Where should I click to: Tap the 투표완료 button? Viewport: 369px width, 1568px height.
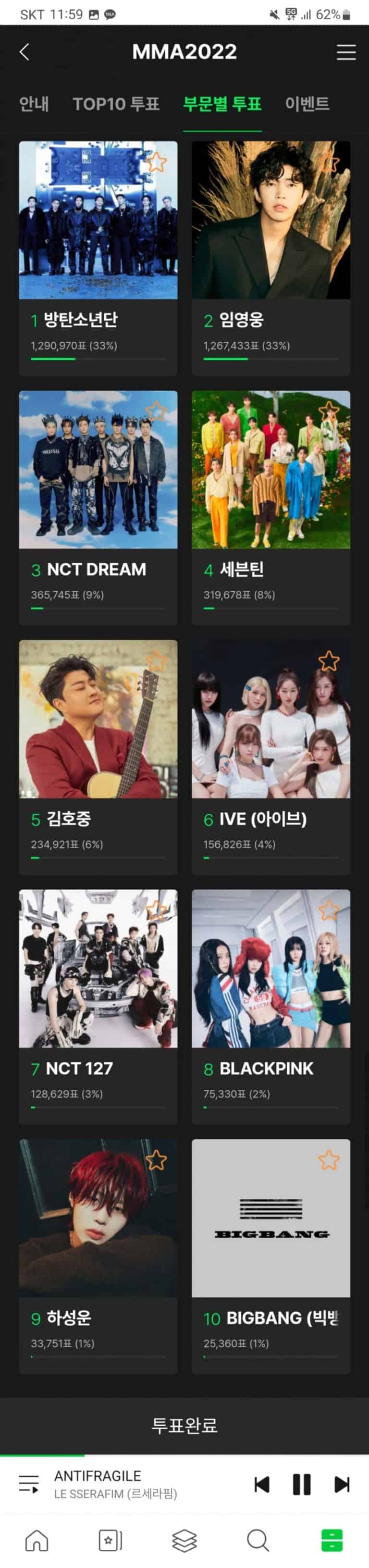[184, 1426]
